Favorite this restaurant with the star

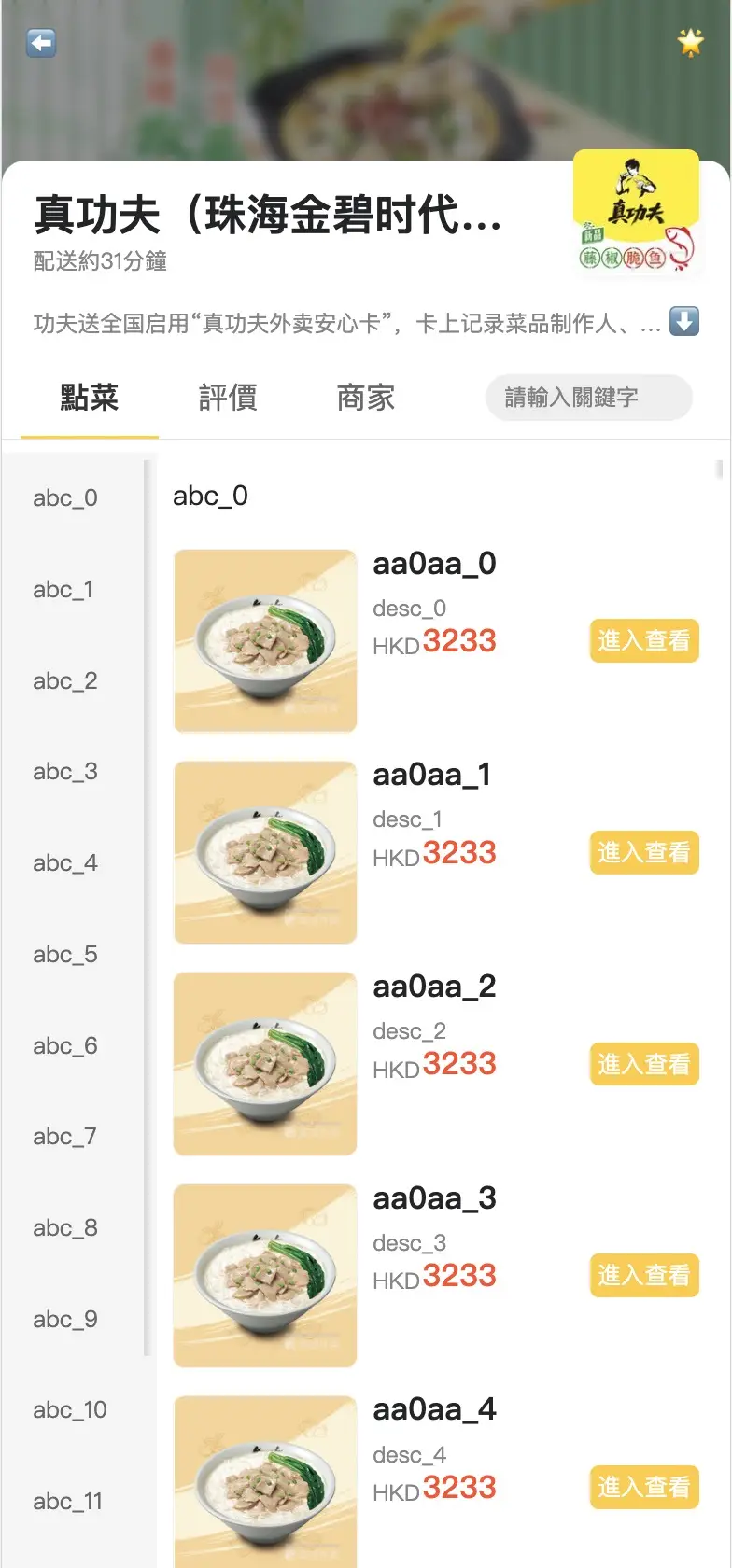[x=691, y=42]
